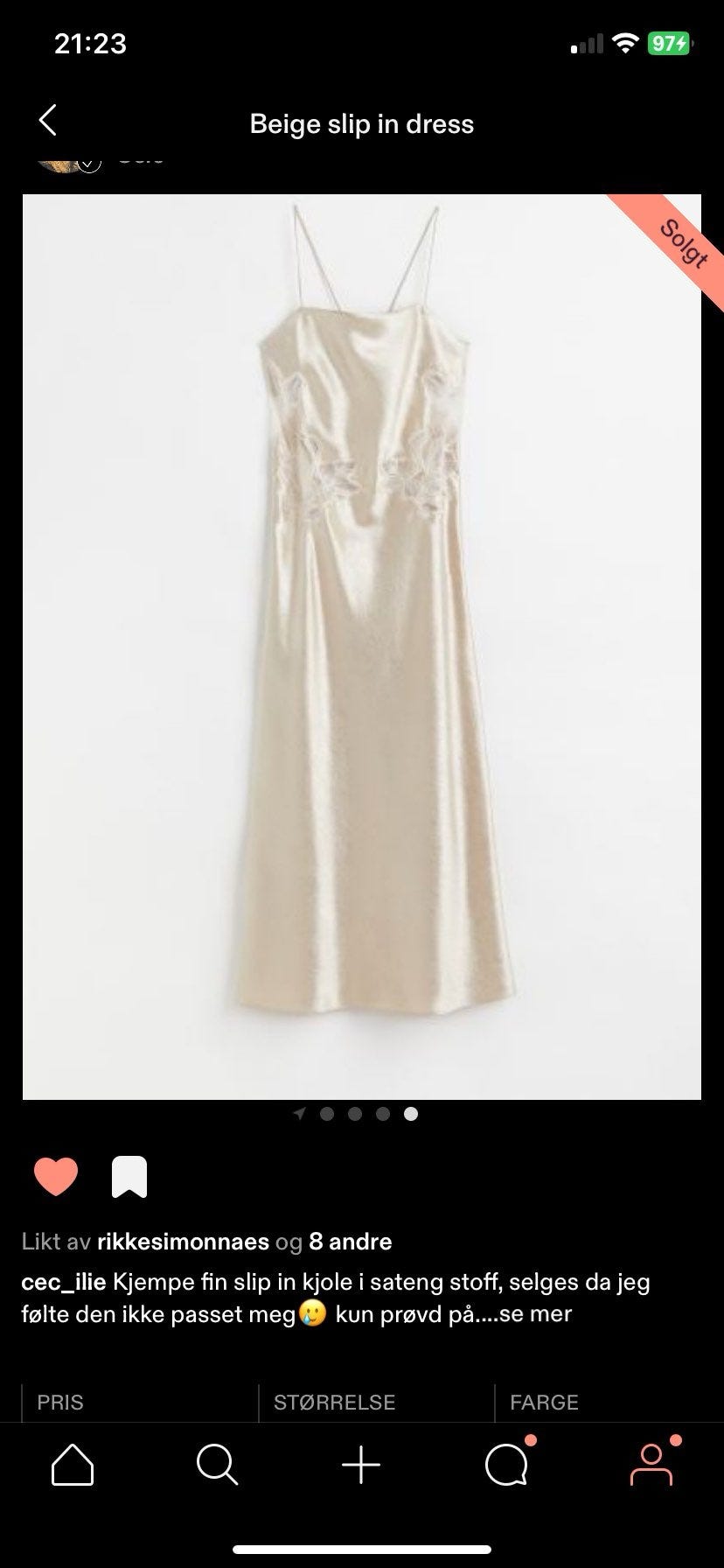Unlike the beige dress with the heart
Image resolution: width=724 pixels, height=1568 pixels.
click(x=56, y=1176)
